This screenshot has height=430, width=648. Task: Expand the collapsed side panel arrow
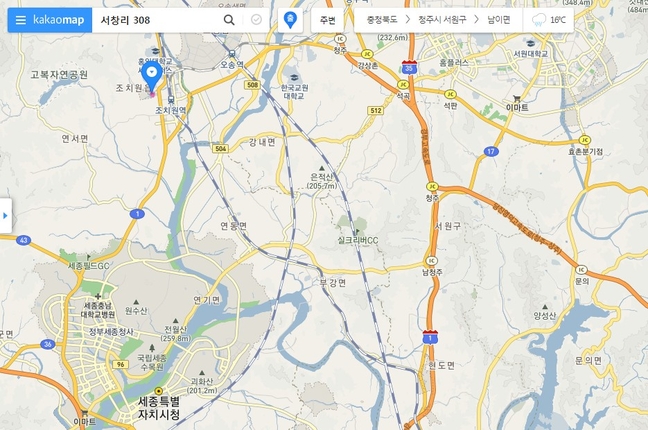tap(5, 215)
